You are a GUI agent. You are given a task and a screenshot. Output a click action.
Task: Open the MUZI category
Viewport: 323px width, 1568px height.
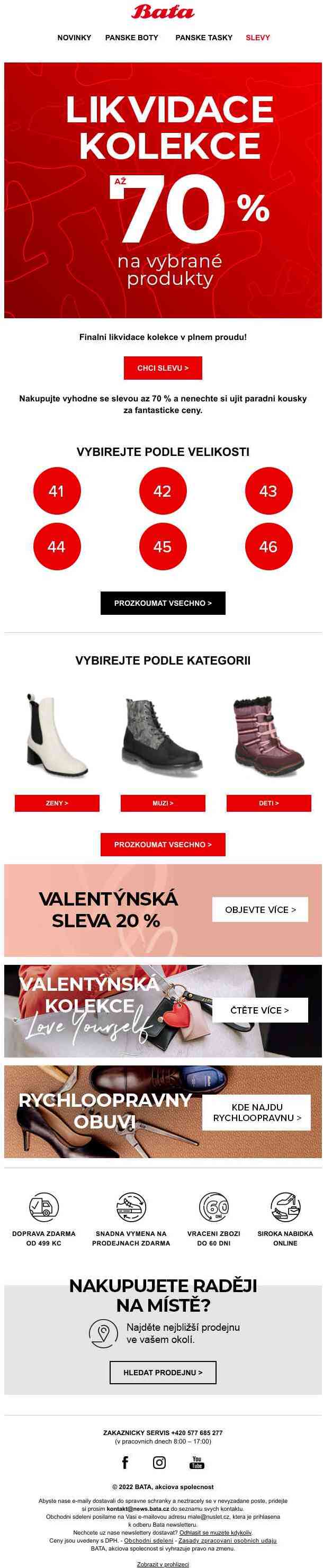point(163,803)
